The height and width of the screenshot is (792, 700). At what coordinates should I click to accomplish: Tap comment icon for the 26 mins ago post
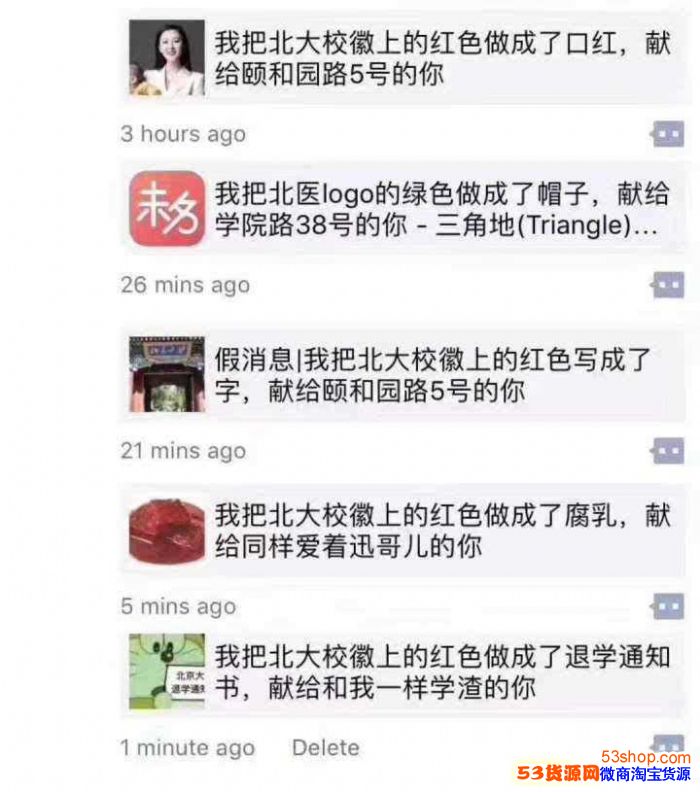point(667,285)
